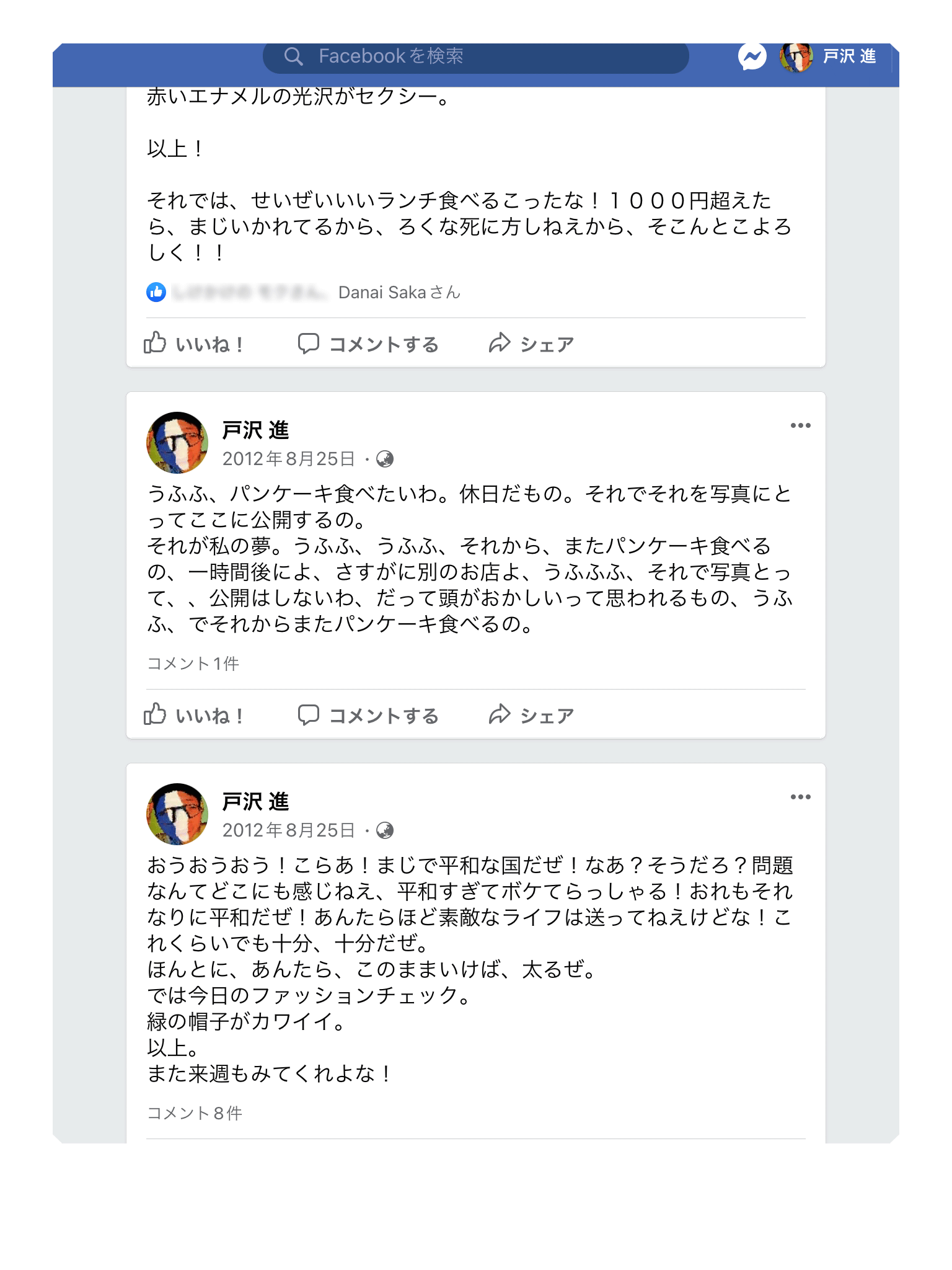Screen dimensions: 952x1270
Task: Open author avatar on the ファッションチェック post
Action: click(177, 814)
